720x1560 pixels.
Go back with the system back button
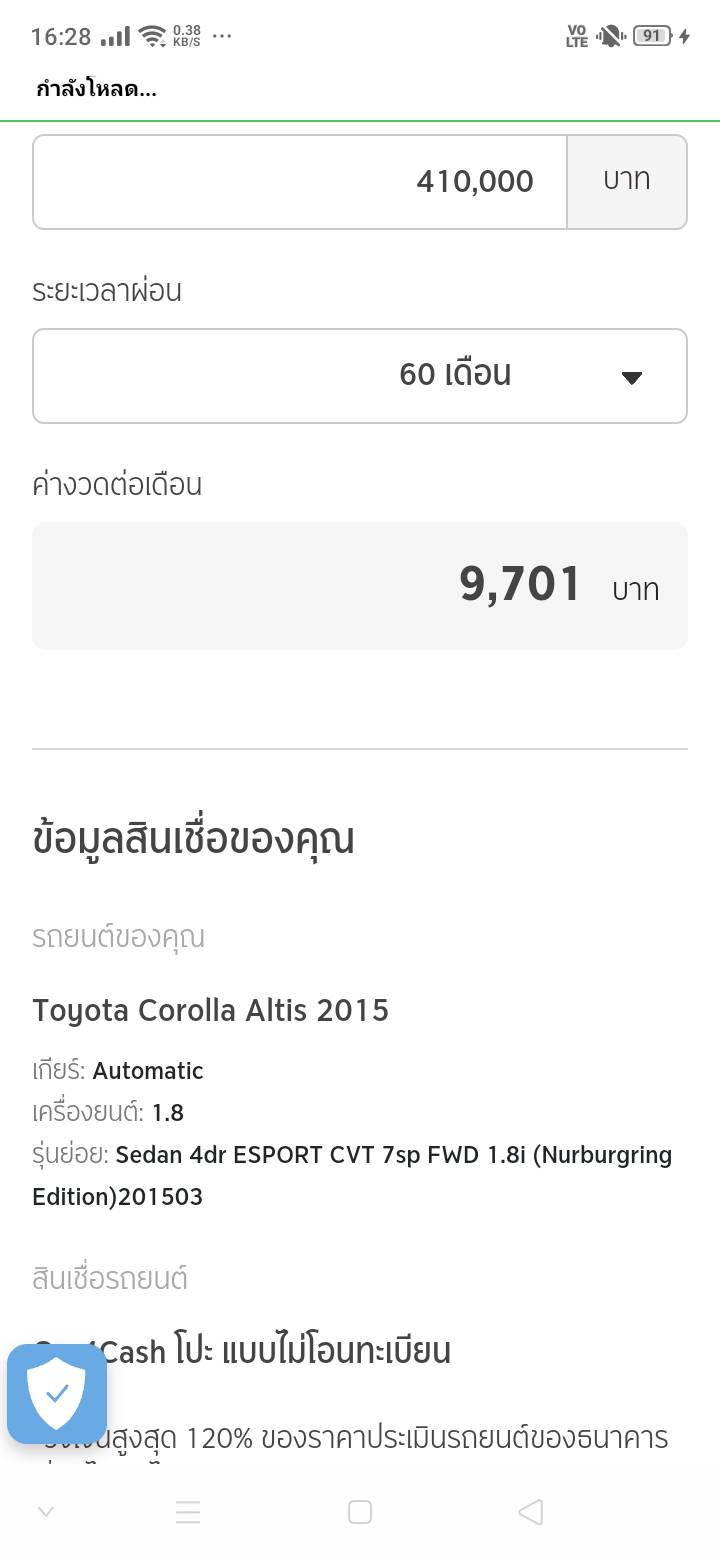coord(531,1511)
